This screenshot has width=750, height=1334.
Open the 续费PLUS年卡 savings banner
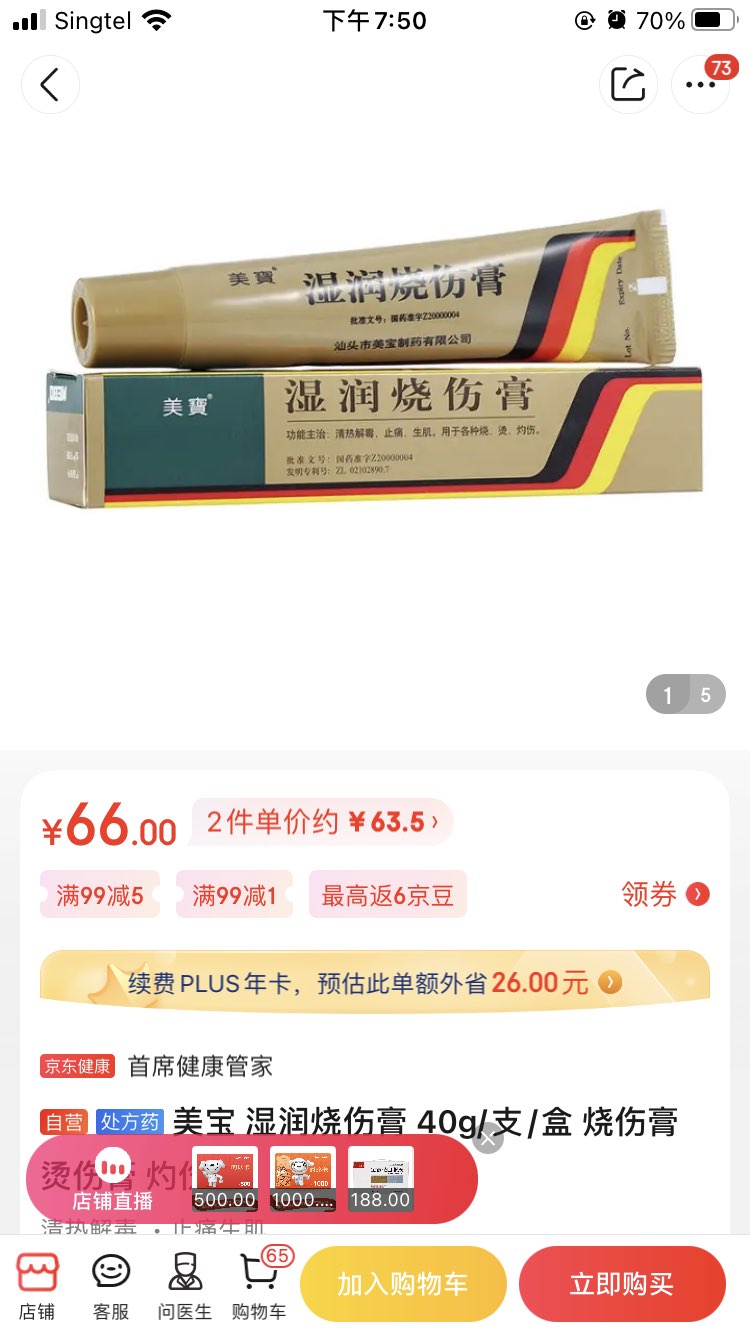coord(375,982)
